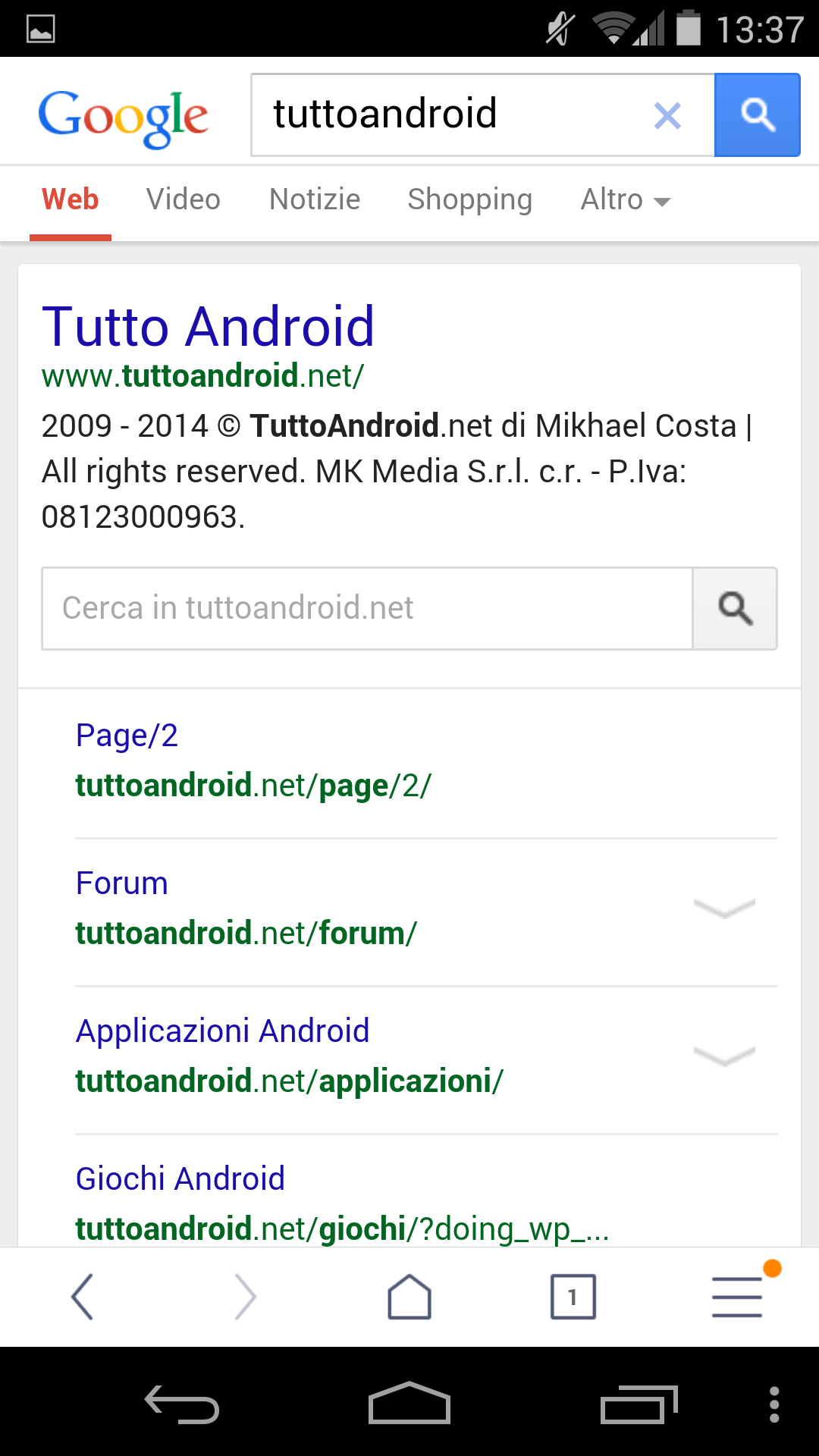Open the browser tabs switcher
This screenshot has width=819, height=1456.
tap(573, 1297)
